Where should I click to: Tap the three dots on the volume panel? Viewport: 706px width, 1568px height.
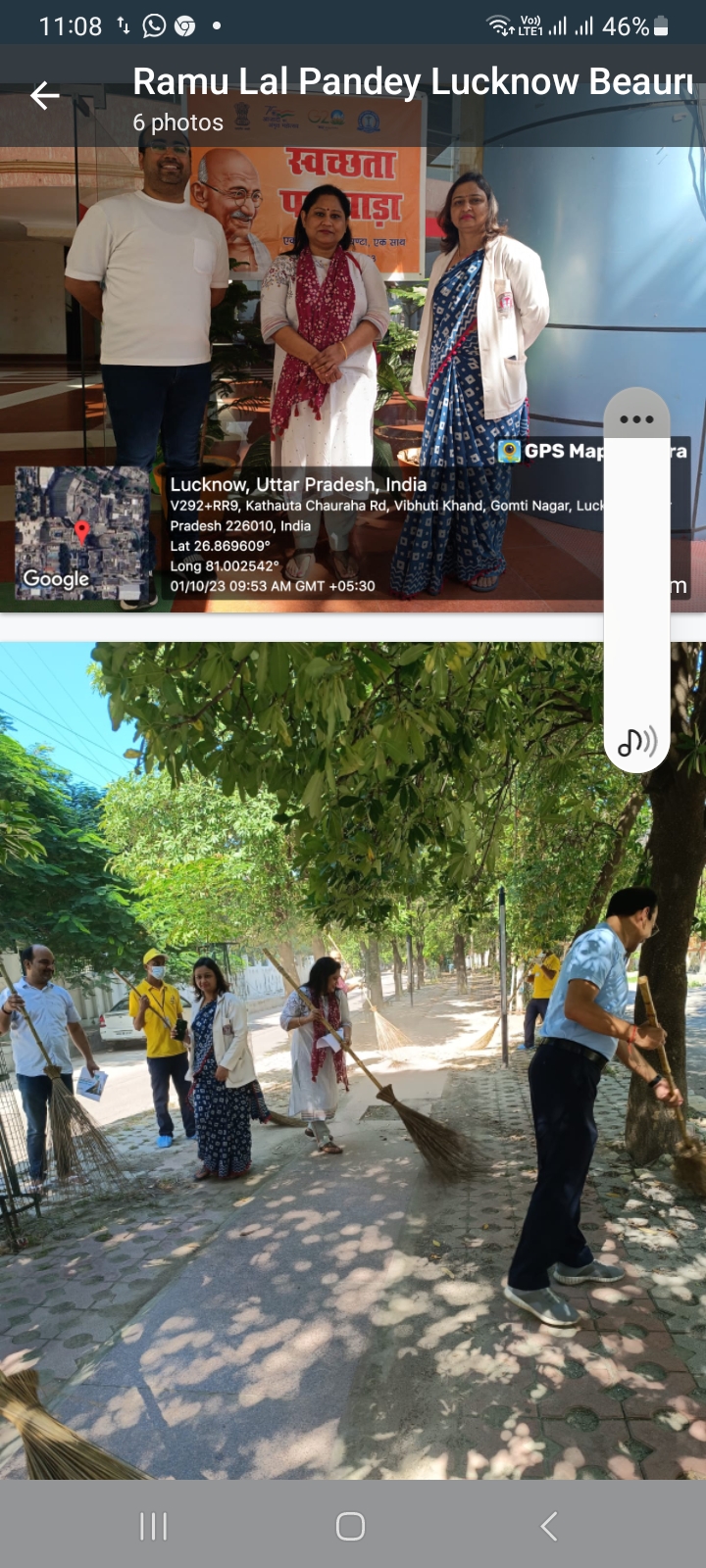(x=636, y=419)
